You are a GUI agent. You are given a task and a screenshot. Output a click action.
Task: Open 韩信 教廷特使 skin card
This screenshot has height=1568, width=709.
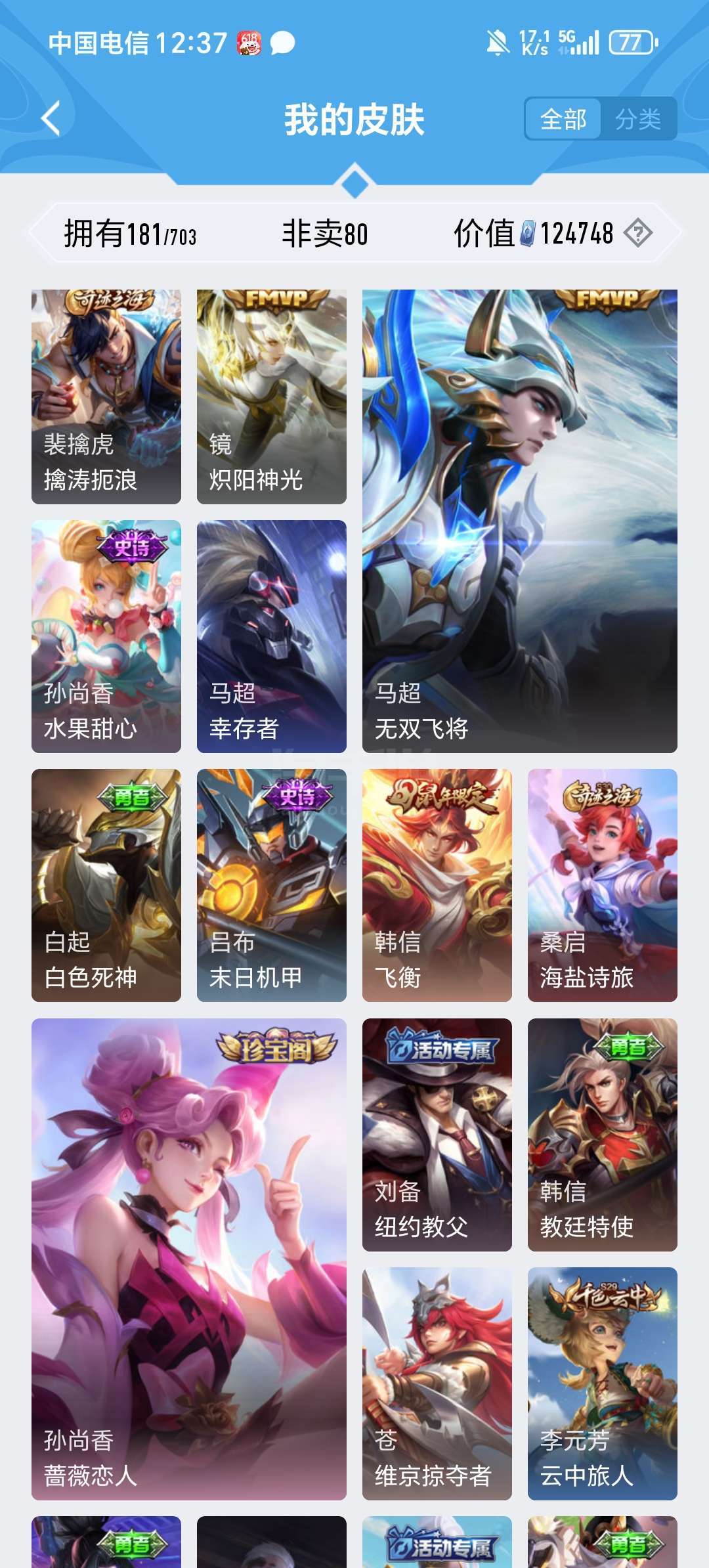(603, 1135)
